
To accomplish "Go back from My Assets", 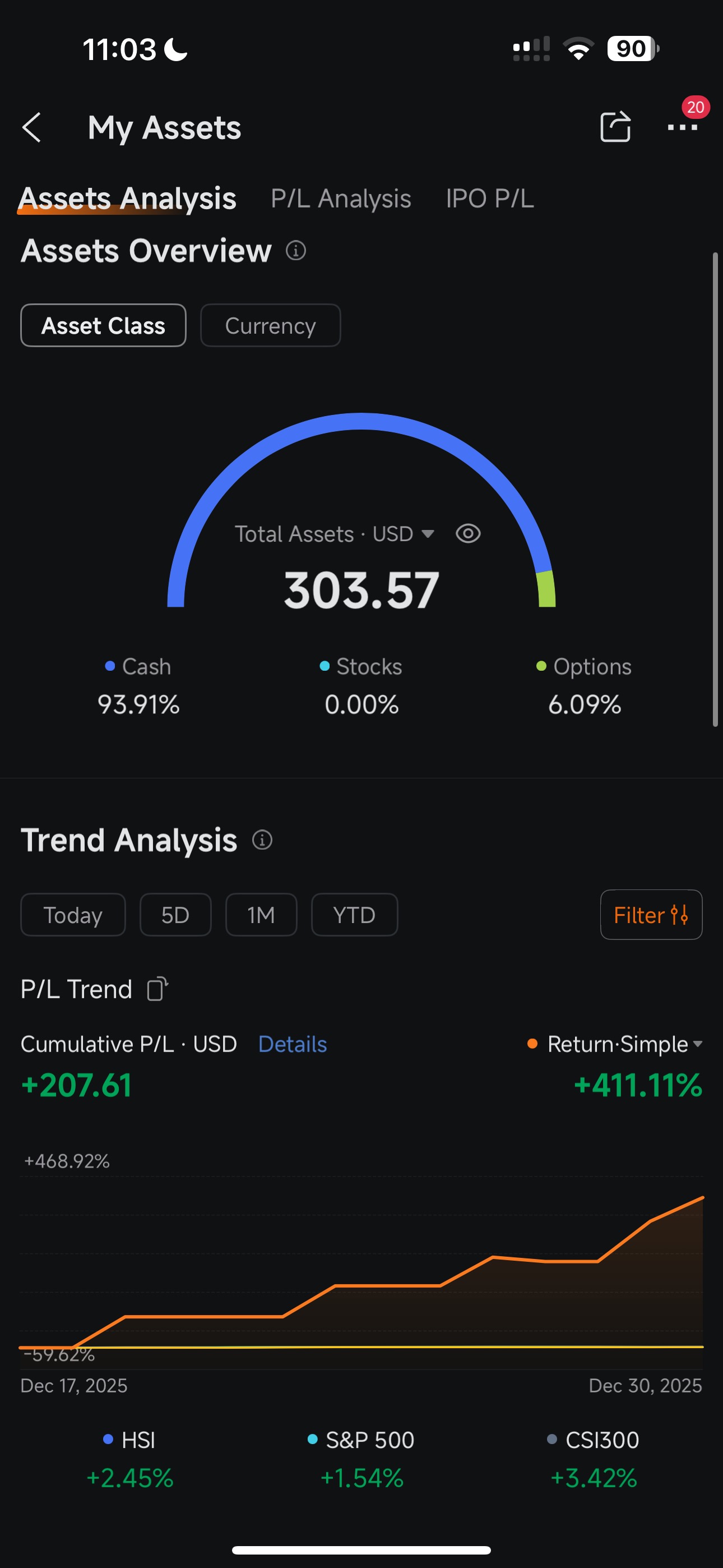I will 31,128.
